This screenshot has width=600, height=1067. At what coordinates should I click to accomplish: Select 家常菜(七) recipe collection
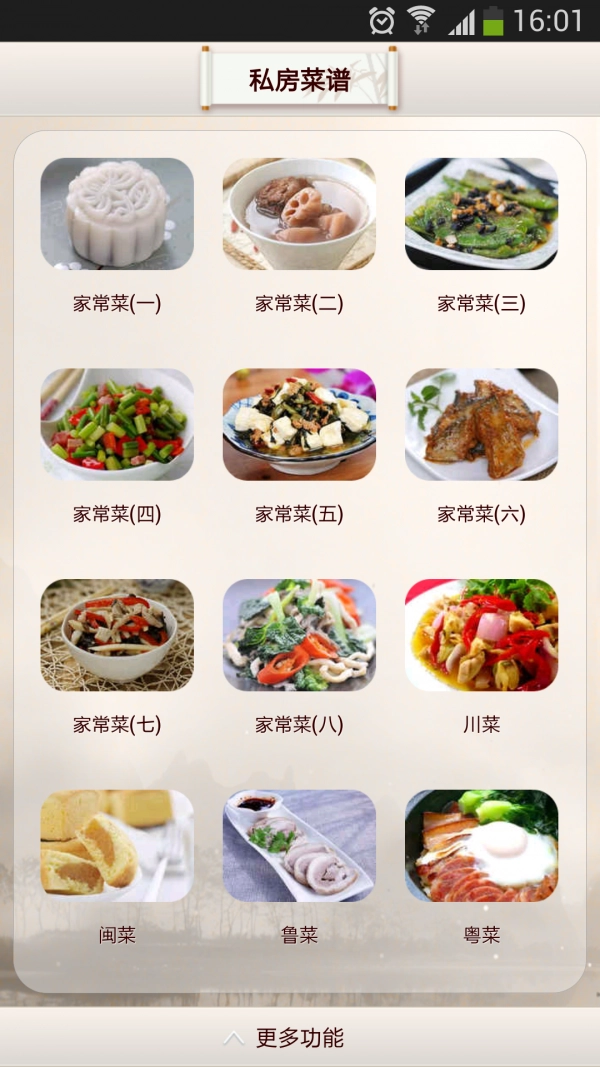coord(117,635)
